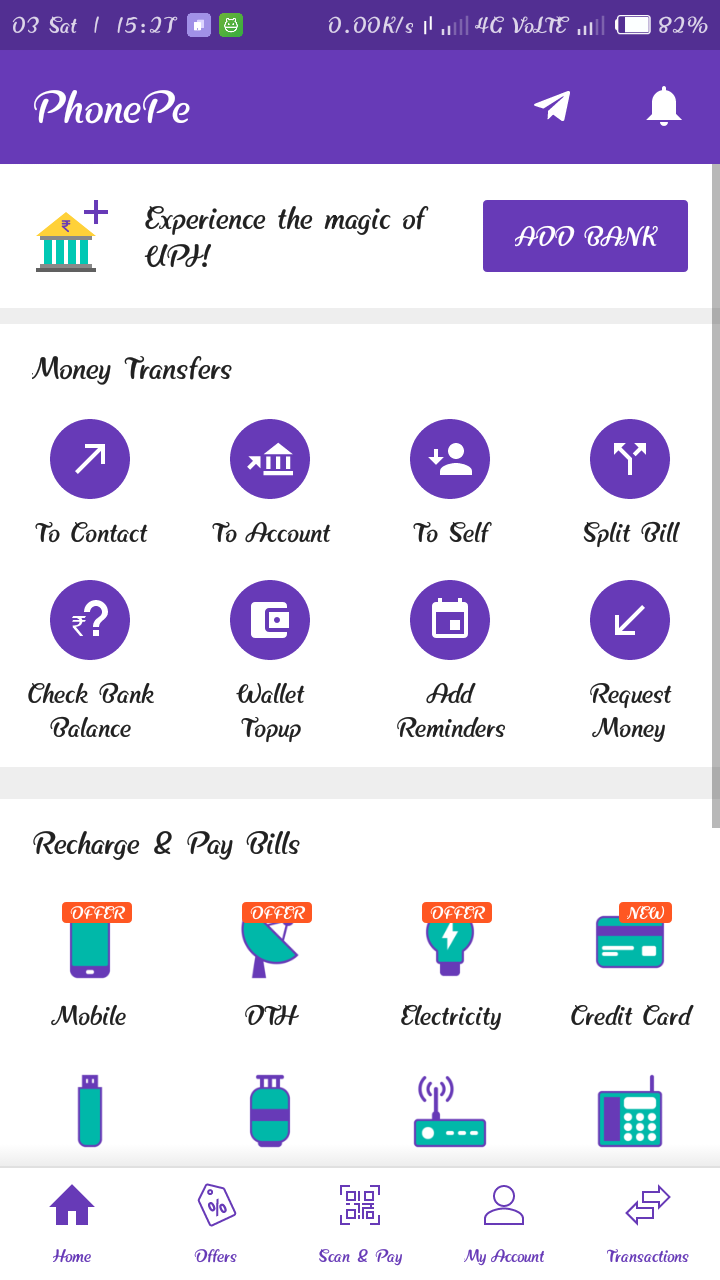View the Transactions tab
The image size is (720, 1280).
pyautogui.click(x=648, y=1224)
